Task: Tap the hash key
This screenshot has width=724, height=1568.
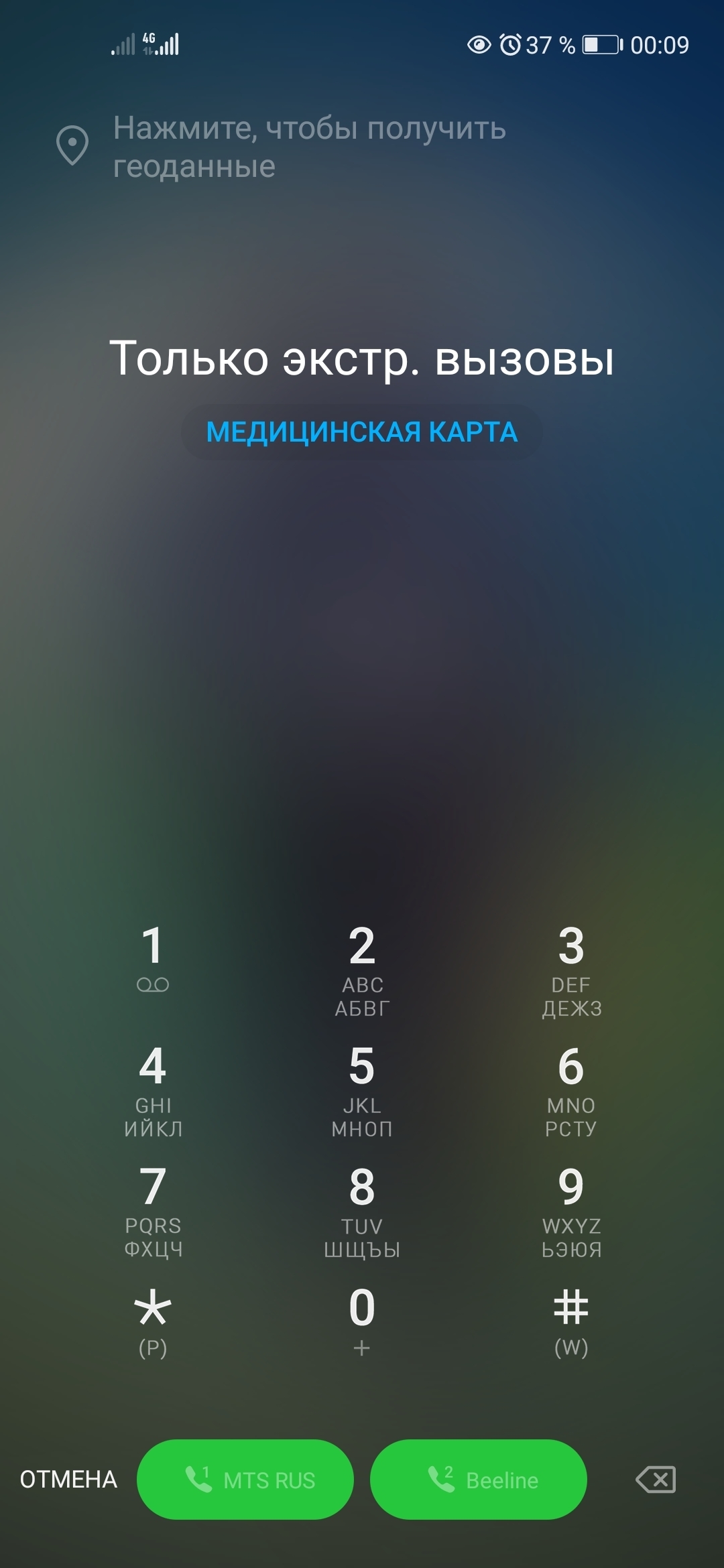Action: click(x=571, y=1319)
